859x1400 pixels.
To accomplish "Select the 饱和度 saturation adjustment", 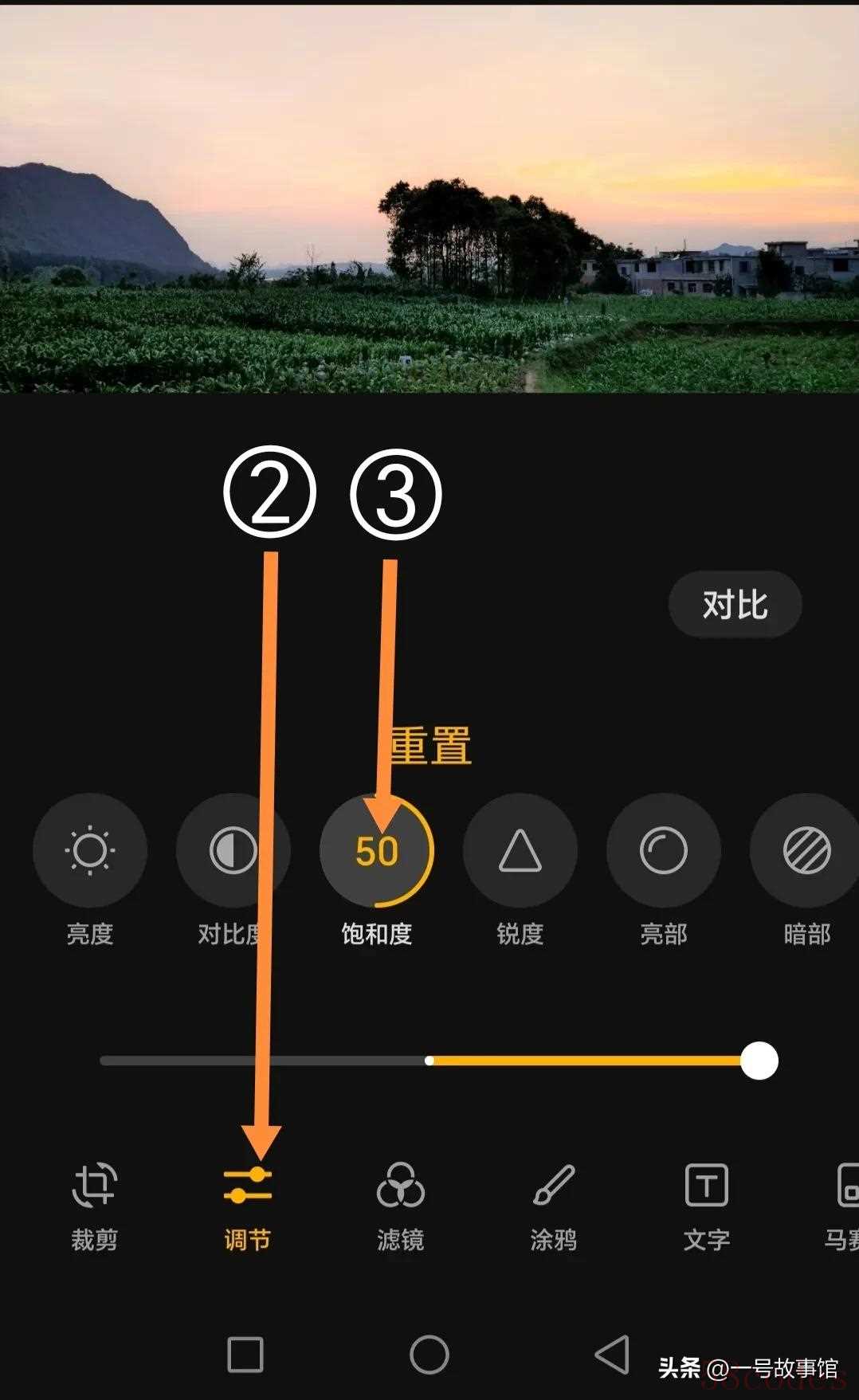I will pos(376,851).
